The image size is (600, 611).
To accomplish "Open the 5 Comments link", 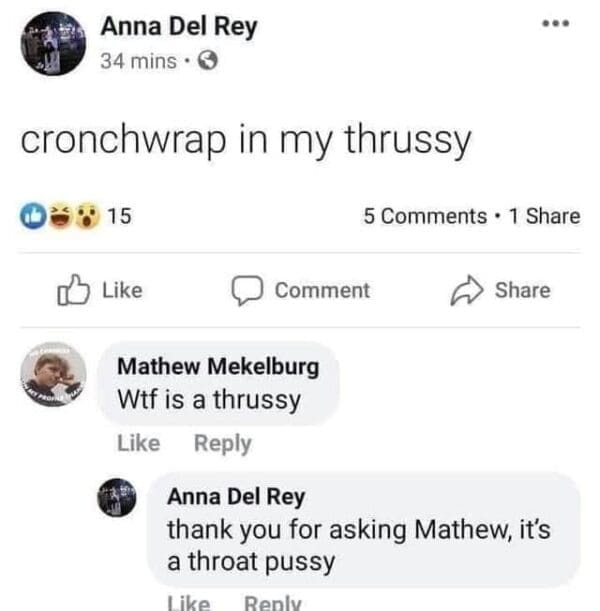I will click(425, 215).
